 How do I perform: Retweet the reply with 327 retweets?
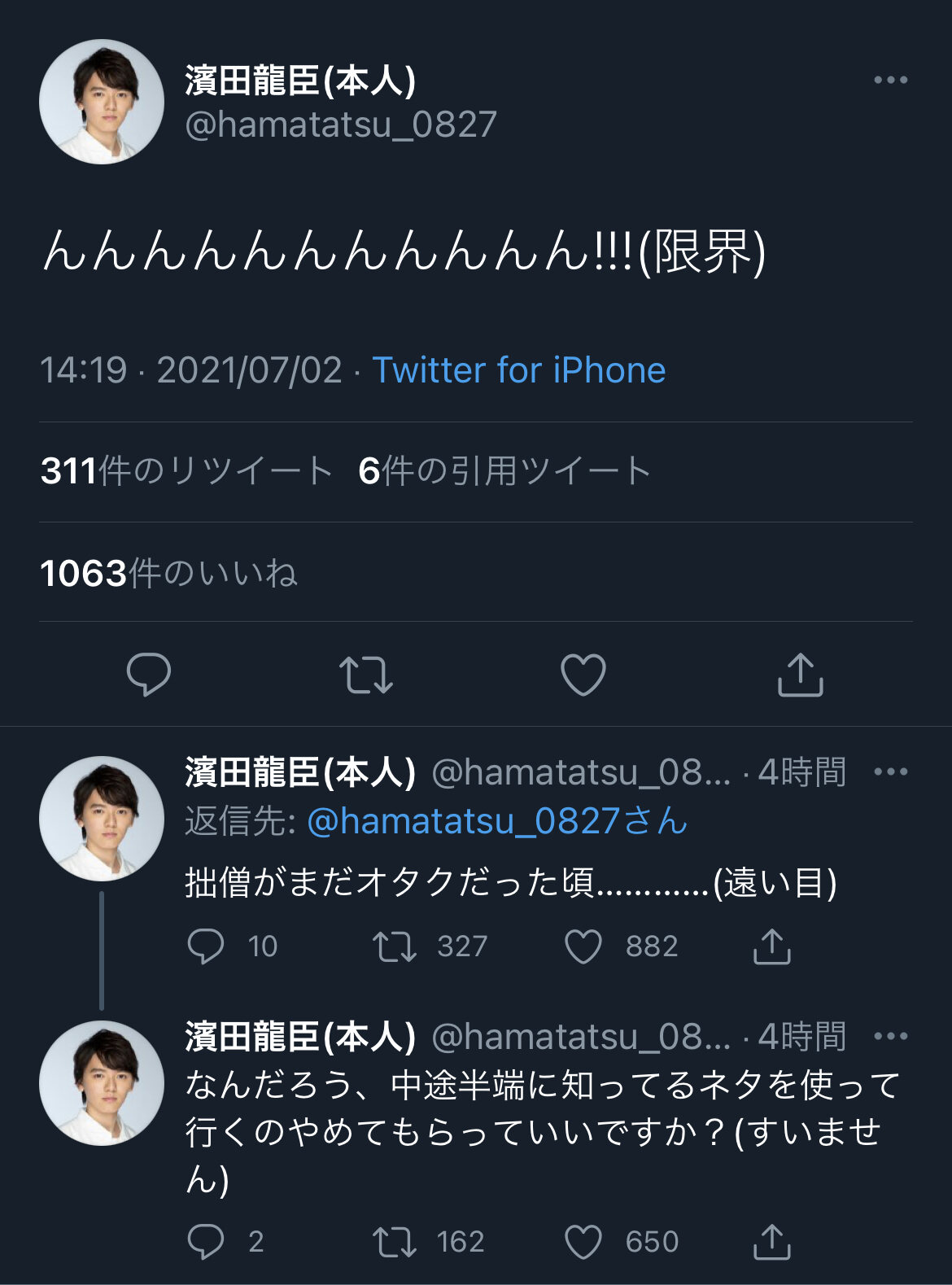[395, 946]
